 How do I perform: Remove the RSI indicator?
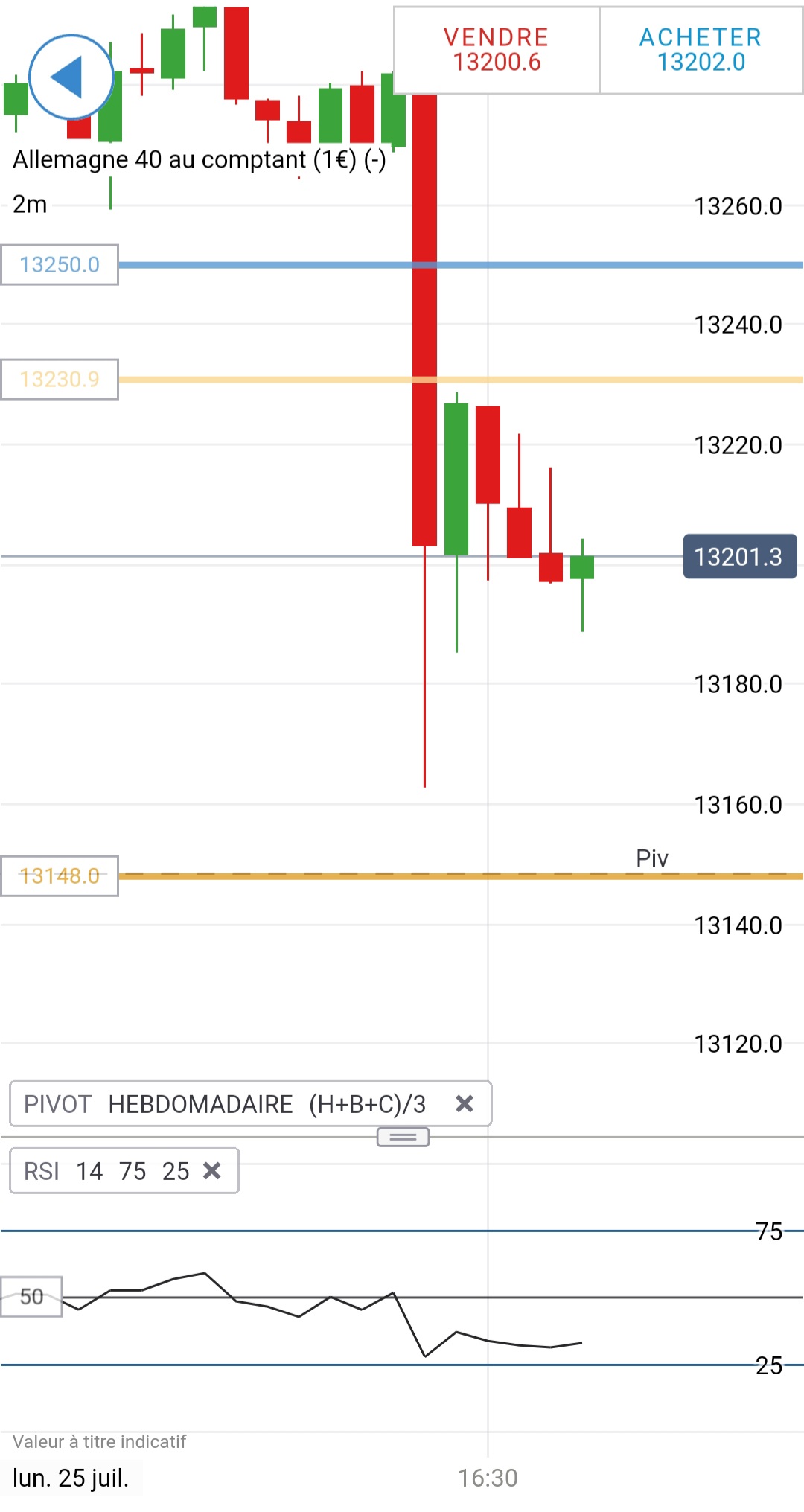[x=212, y=1170]
